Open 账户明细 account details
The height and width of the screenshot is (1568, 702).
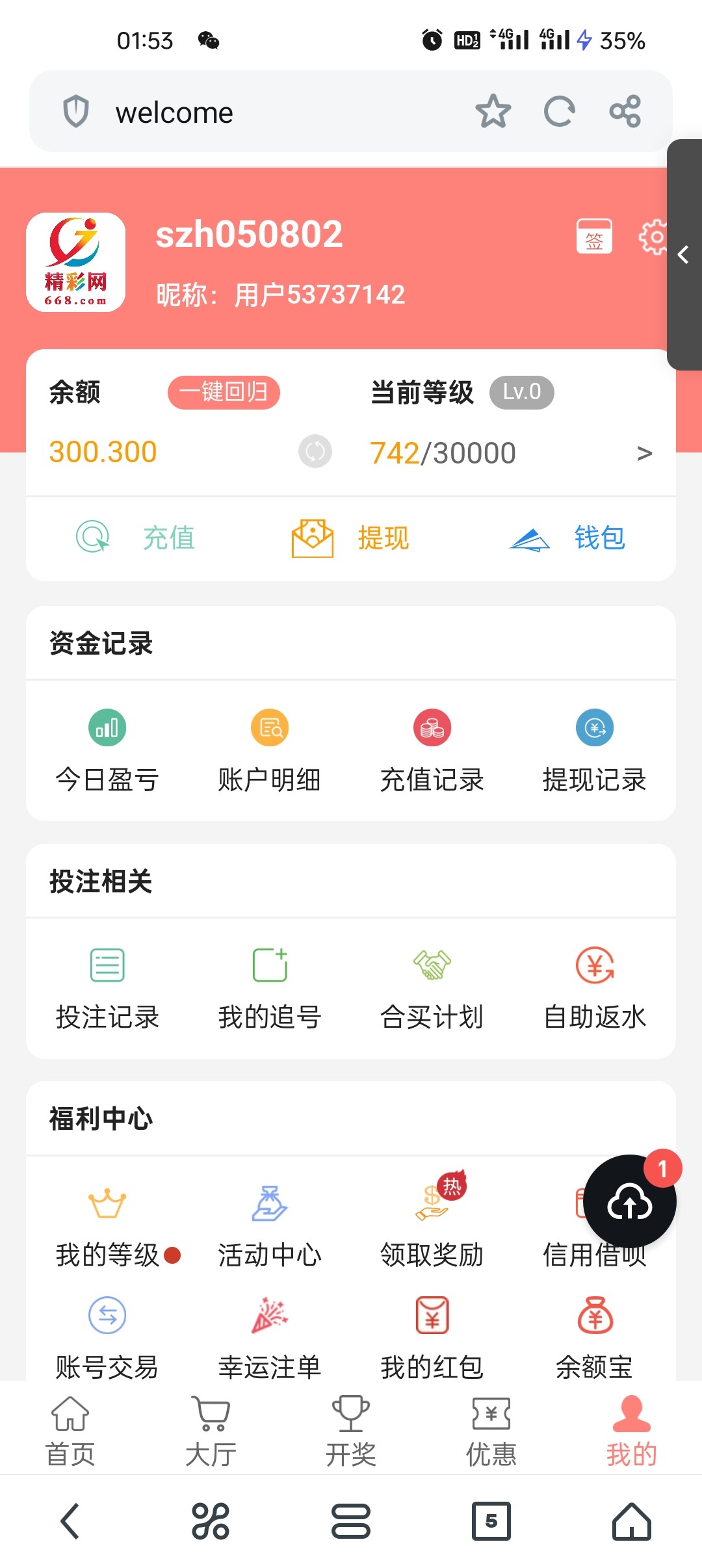(270, 751)
